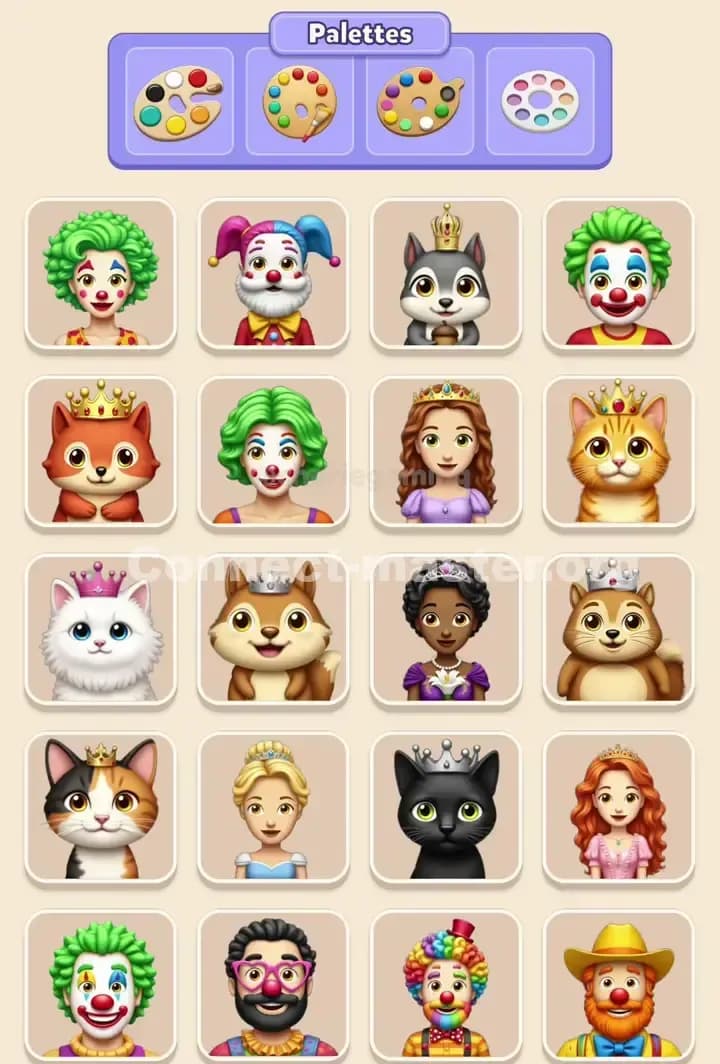Viewport: 720px width, 1064px height.
Task: Pick the jester clown with blue-pink hat
Action: [x=273, y=275]
